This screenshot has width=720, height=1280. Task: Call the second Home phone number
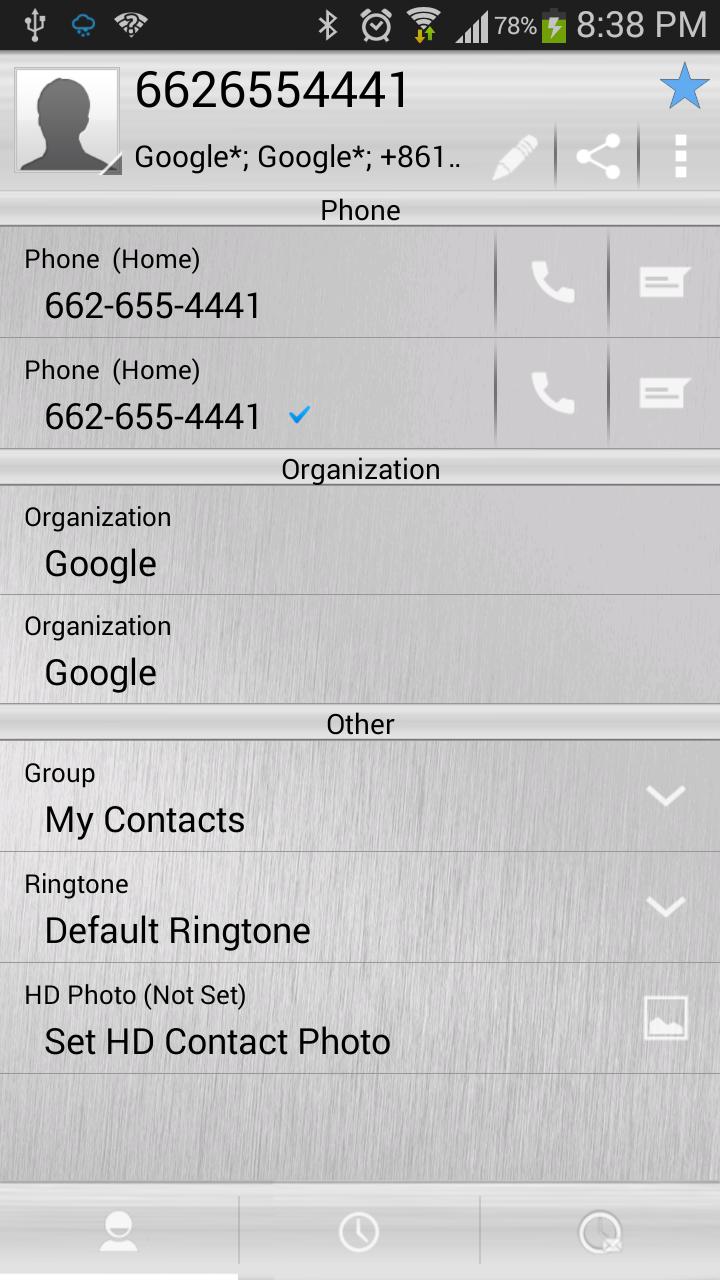click(552, 392)
